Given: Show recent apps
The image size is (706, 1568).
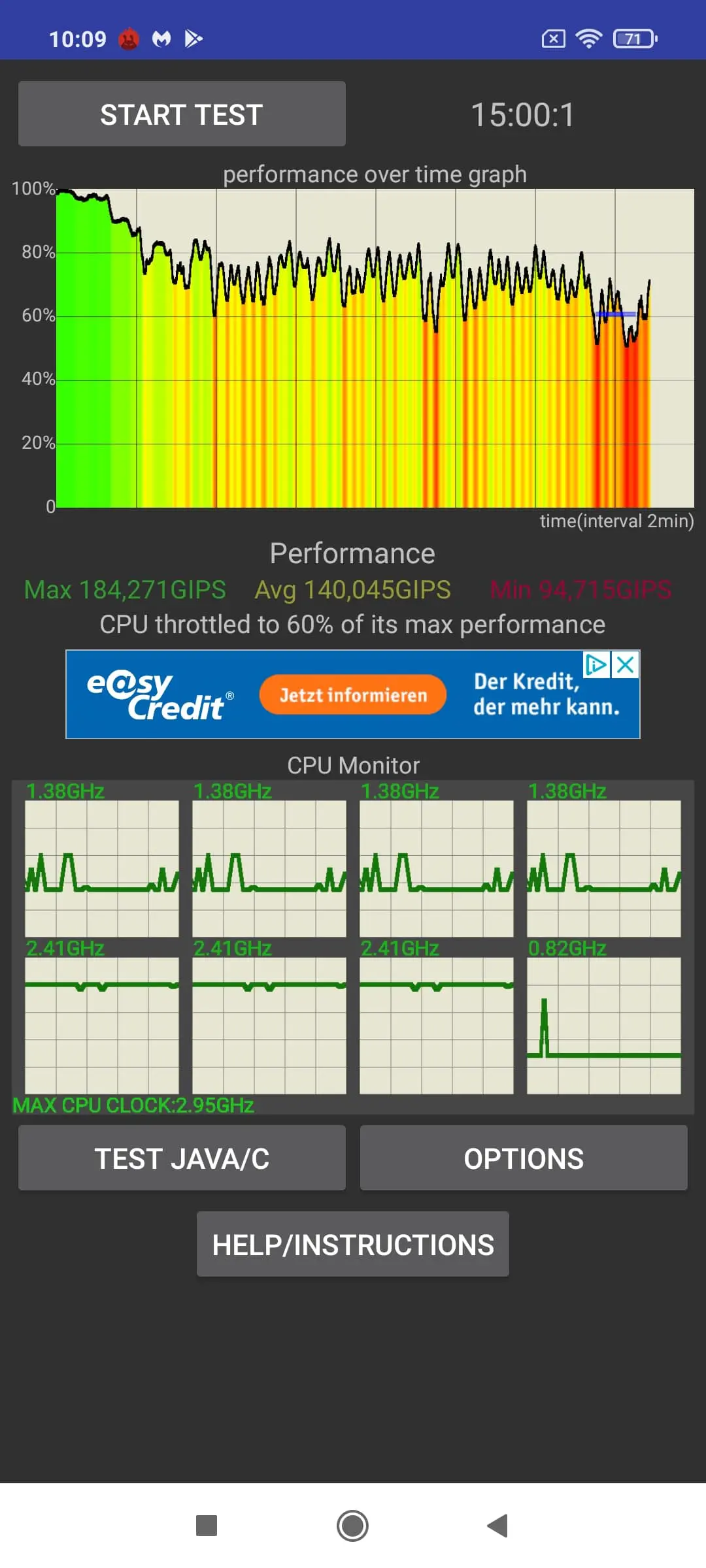Looking at the screenshot, I should 207,1526.
